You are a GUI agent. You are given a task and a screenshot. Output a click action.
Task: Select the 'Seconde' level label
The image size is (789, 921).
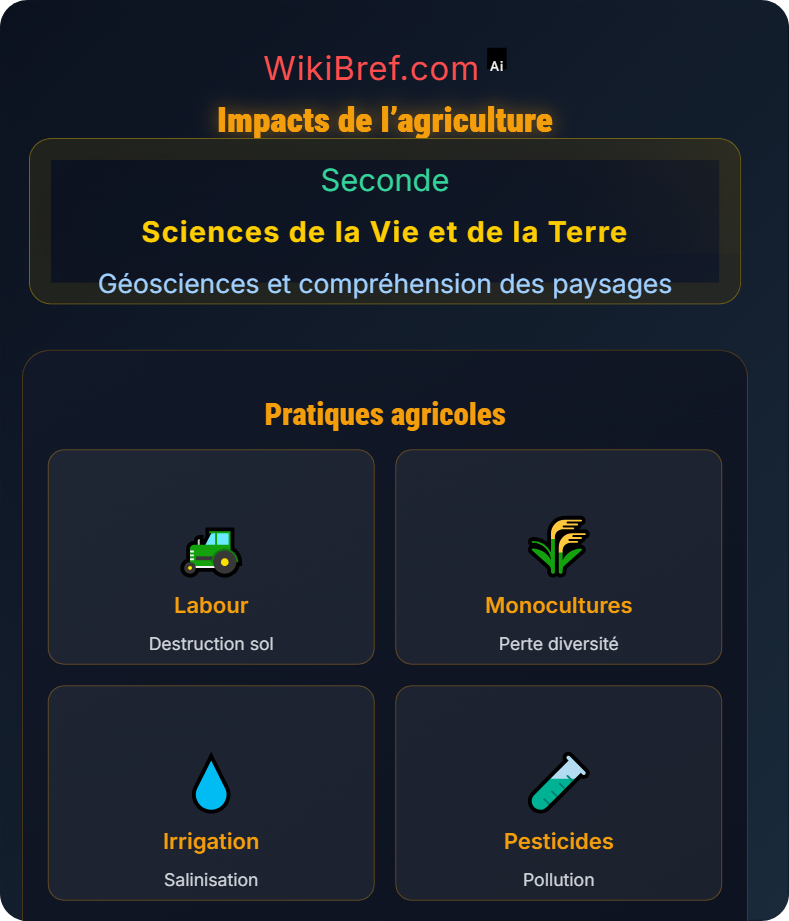[385, 181]
